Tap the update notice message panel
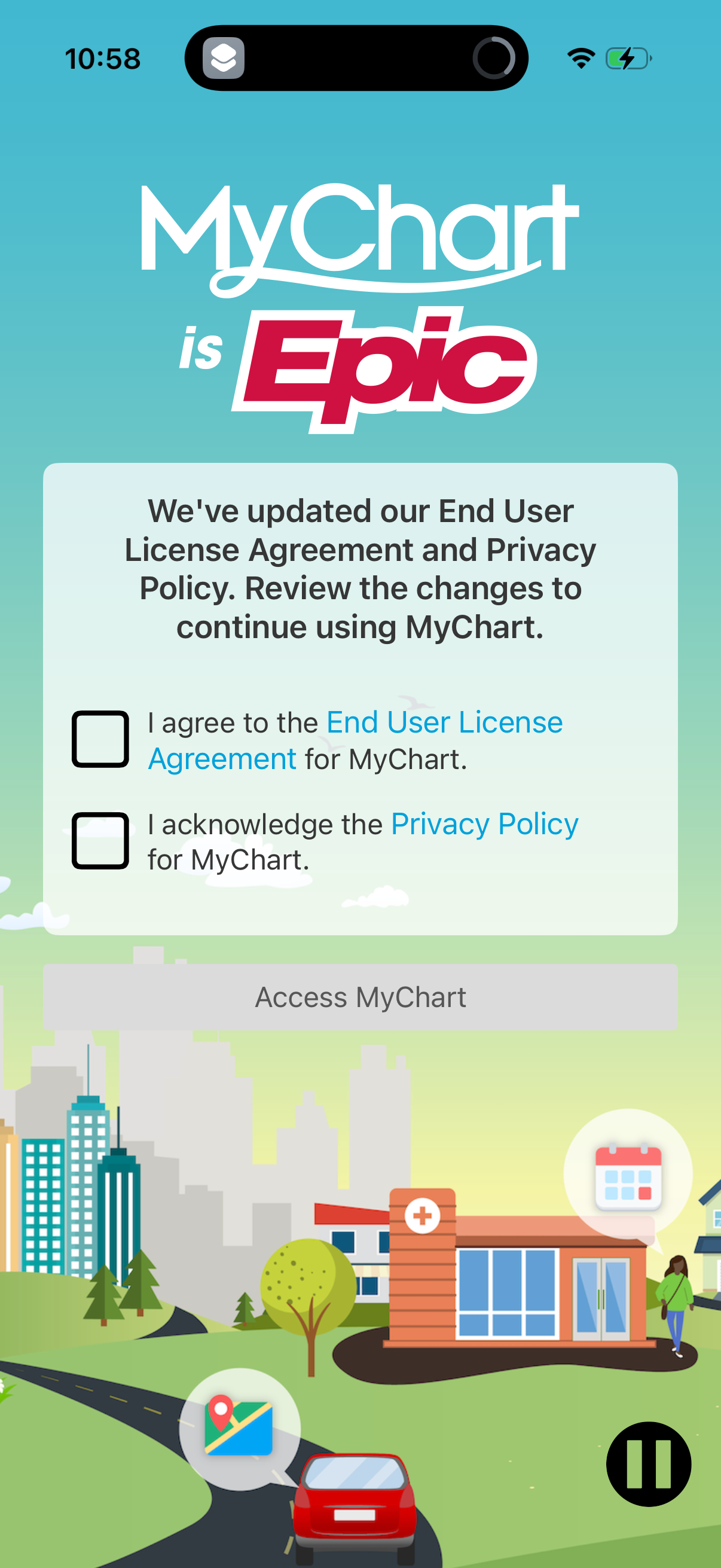721x1568 pixels. click(x=360, y=566)
